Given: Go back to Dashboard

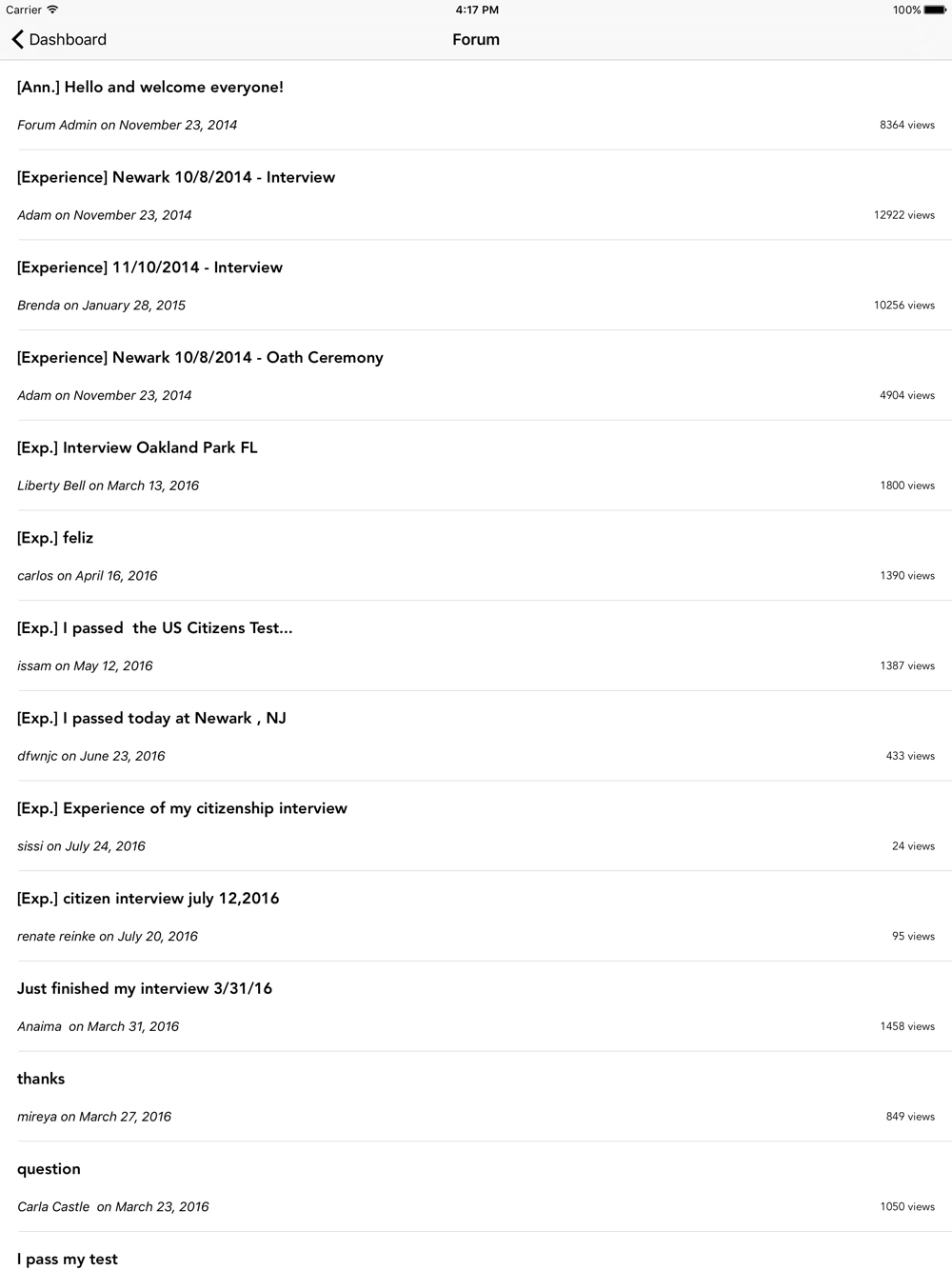Looking at the screenshot, I should click(59, 39).
